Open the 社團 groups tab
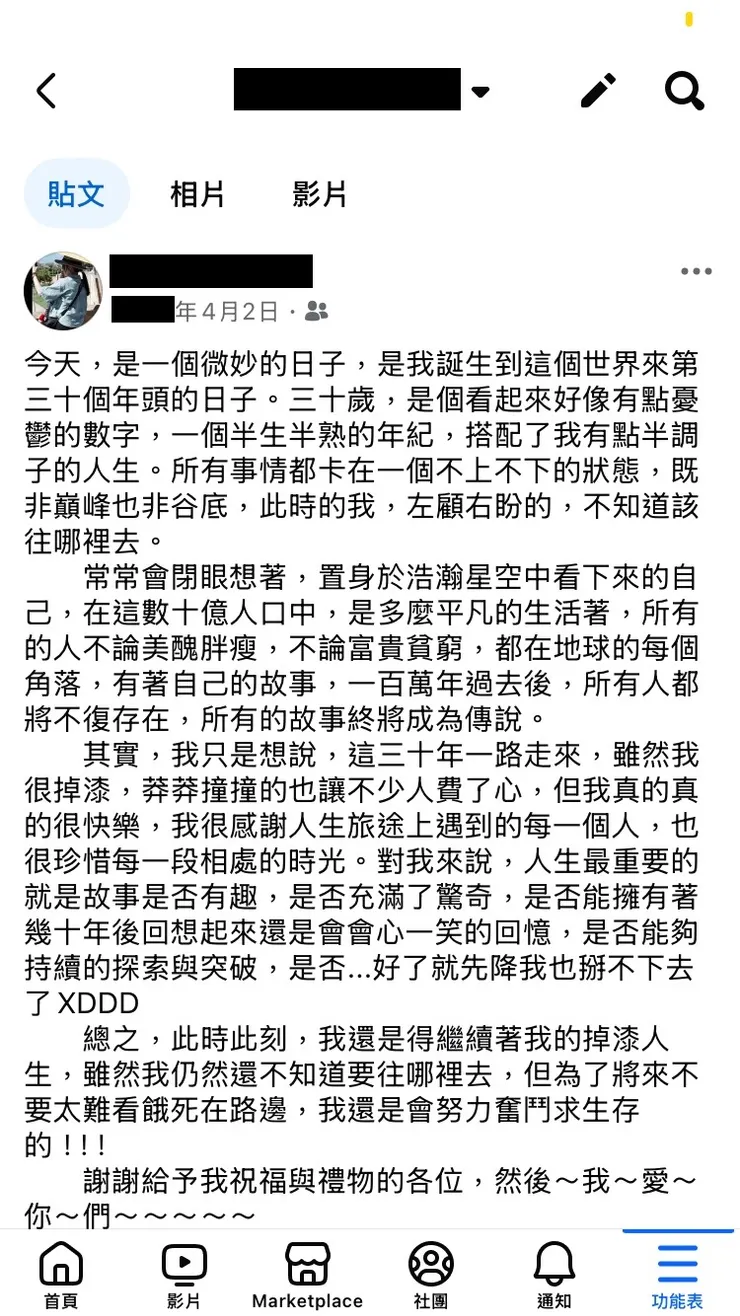 point(431,1274)
